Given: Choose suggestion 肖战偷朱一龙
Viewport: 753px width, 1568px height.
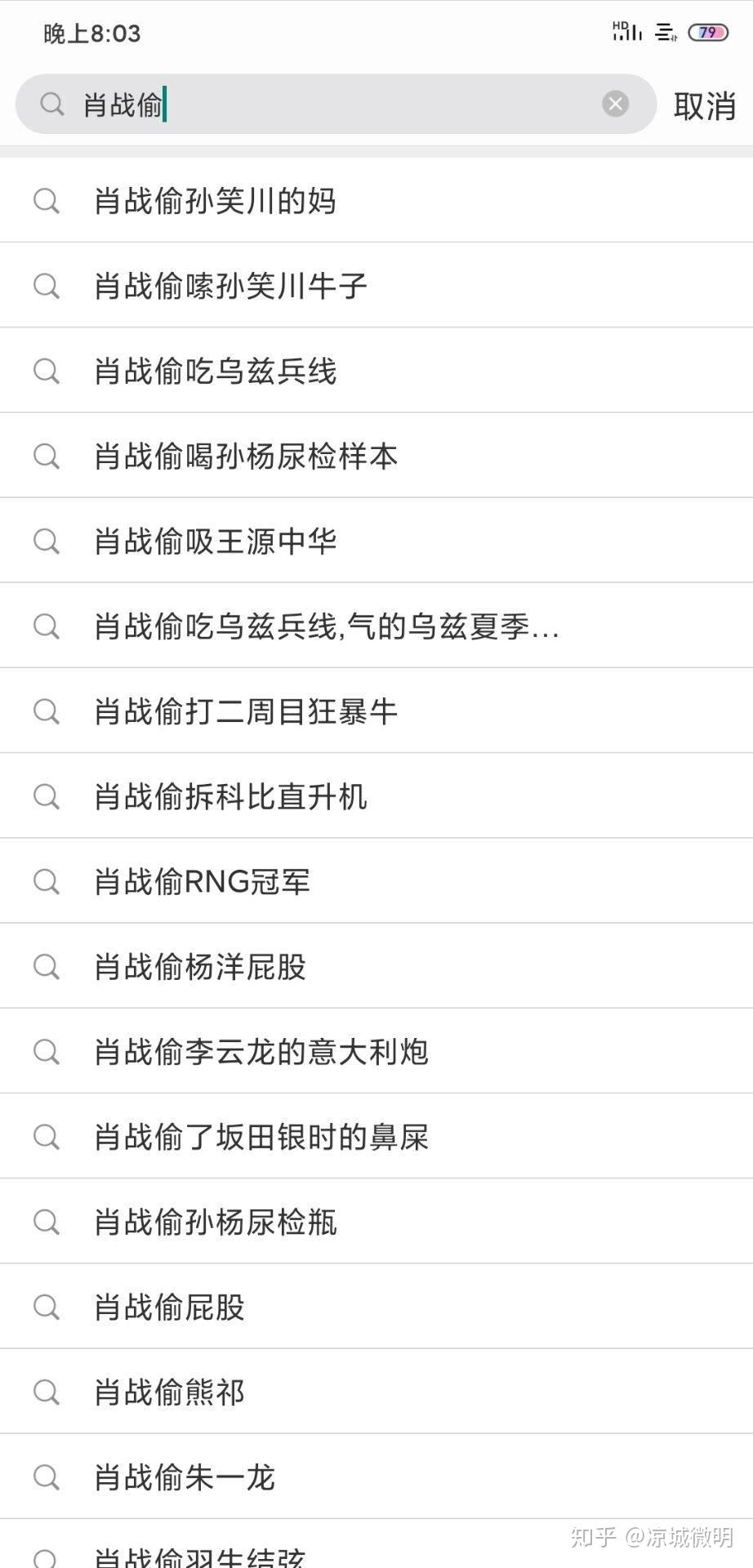Looking at the screenshot, I should point(185,1477).
